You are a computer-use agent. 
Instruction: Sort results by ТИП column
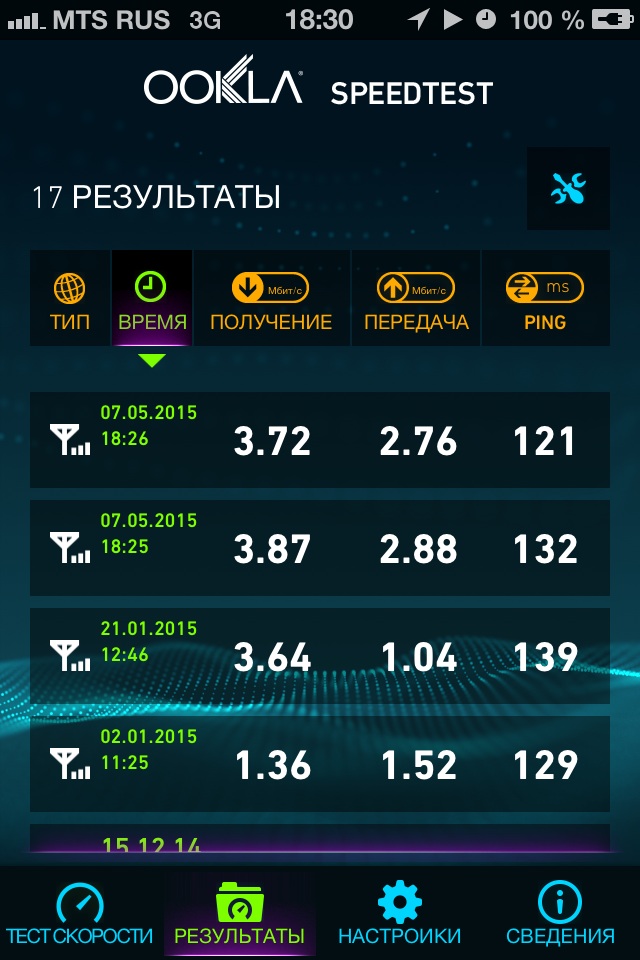coord(70,299)
